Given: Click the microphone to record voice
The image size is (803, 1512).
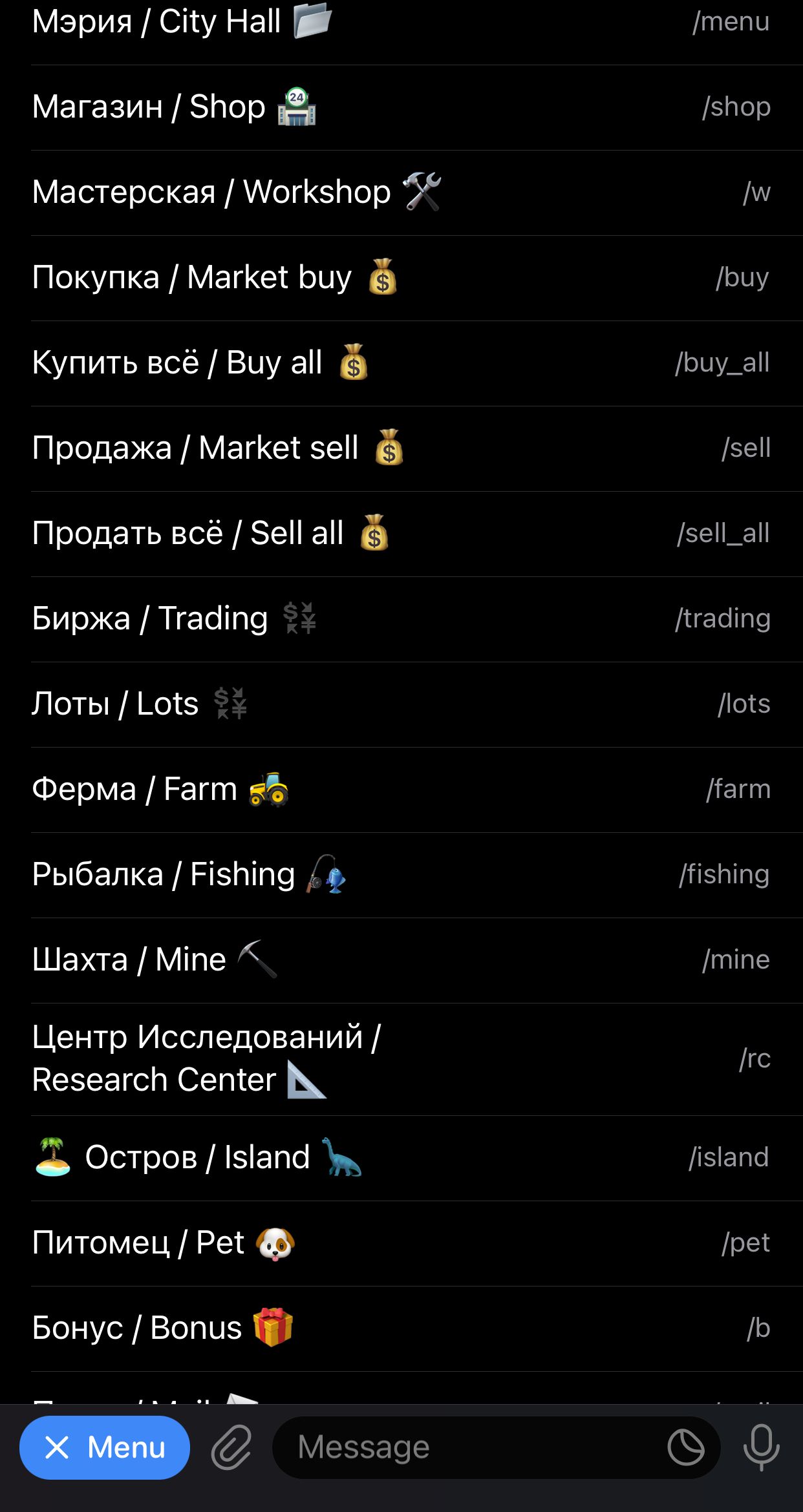Looking at the screenshot, I should click(x=762, y=1447).
